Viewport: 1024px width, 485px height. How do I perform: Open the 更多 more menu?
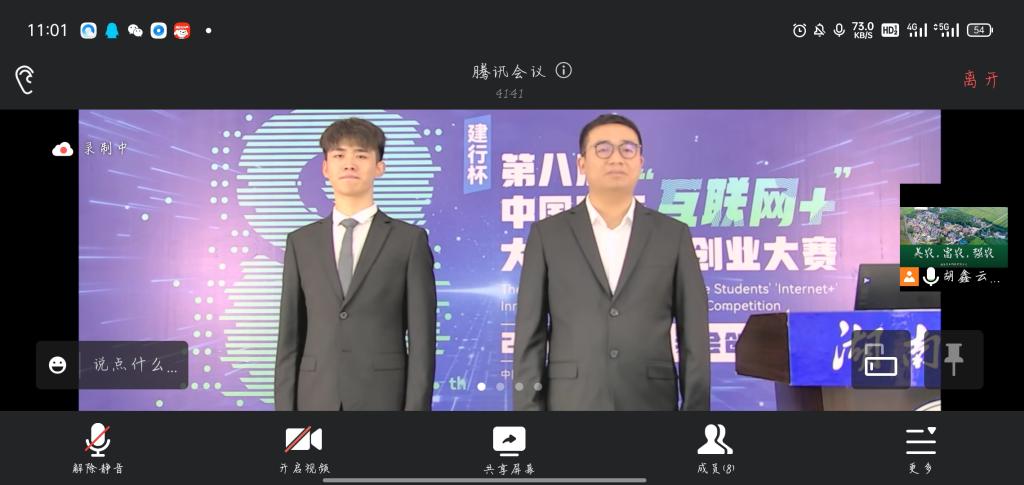[921, 448]
